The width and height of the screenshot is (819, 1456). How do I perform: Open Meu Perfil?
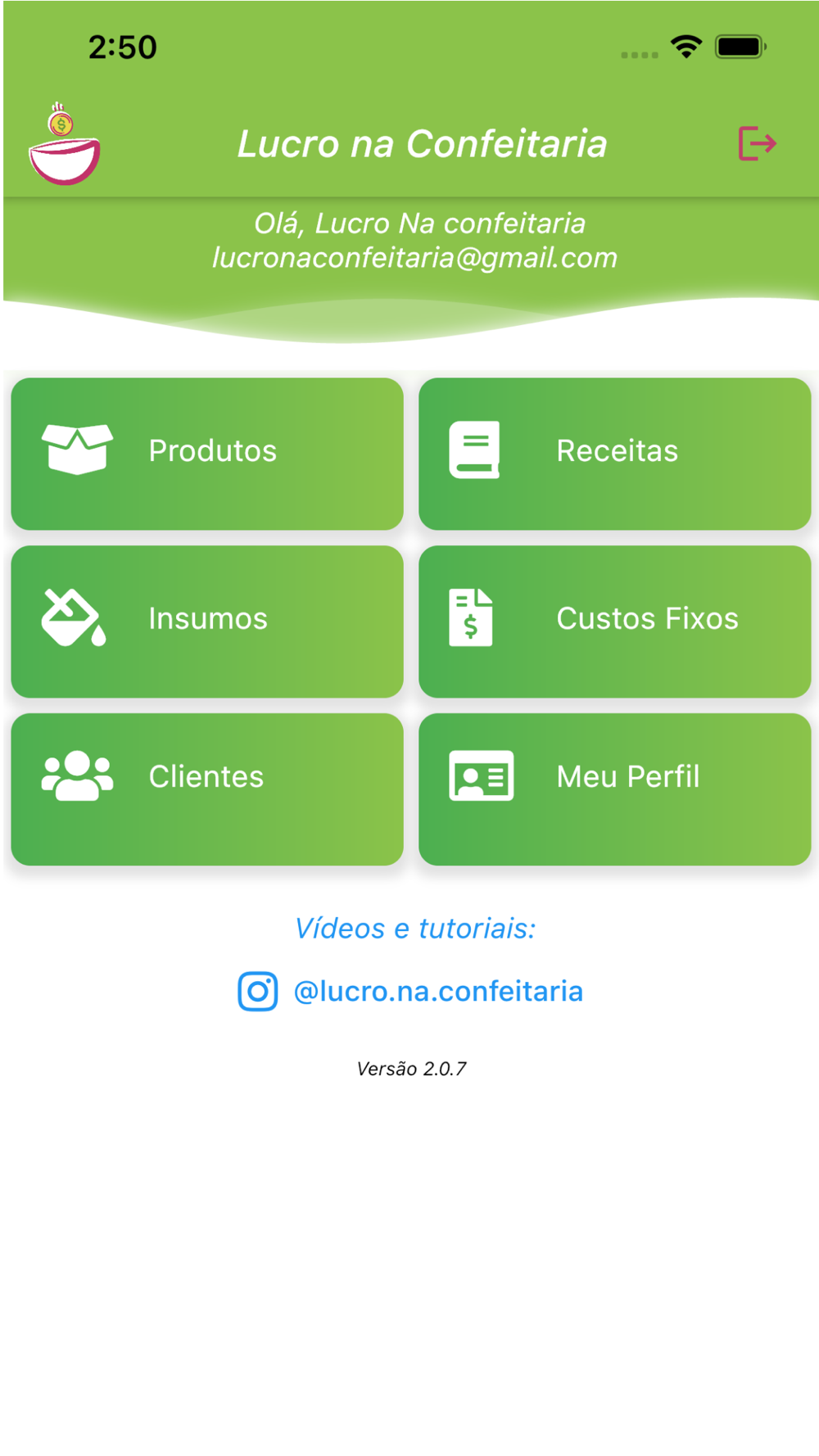614,788
